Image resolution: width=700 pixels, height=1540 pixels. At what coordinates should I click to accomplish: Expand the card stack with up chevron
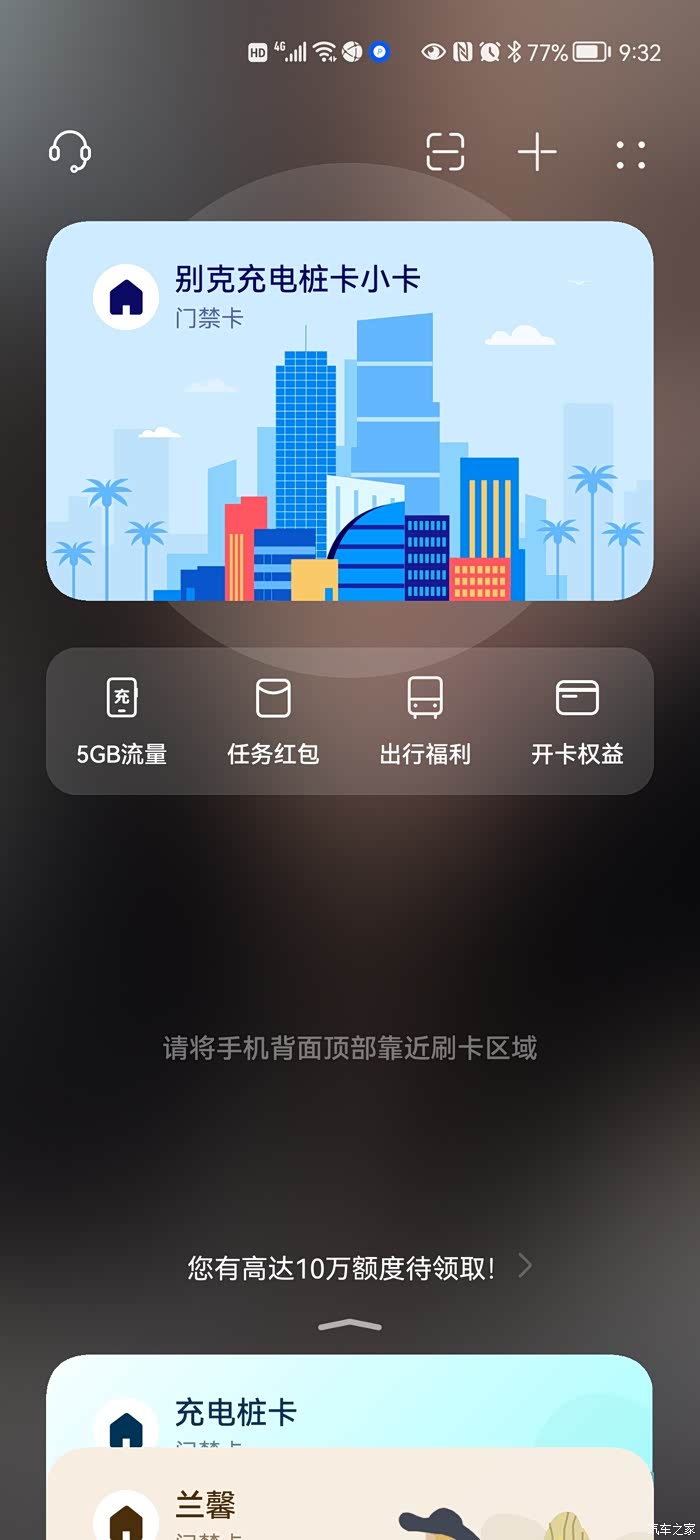tap(350, 1325)
